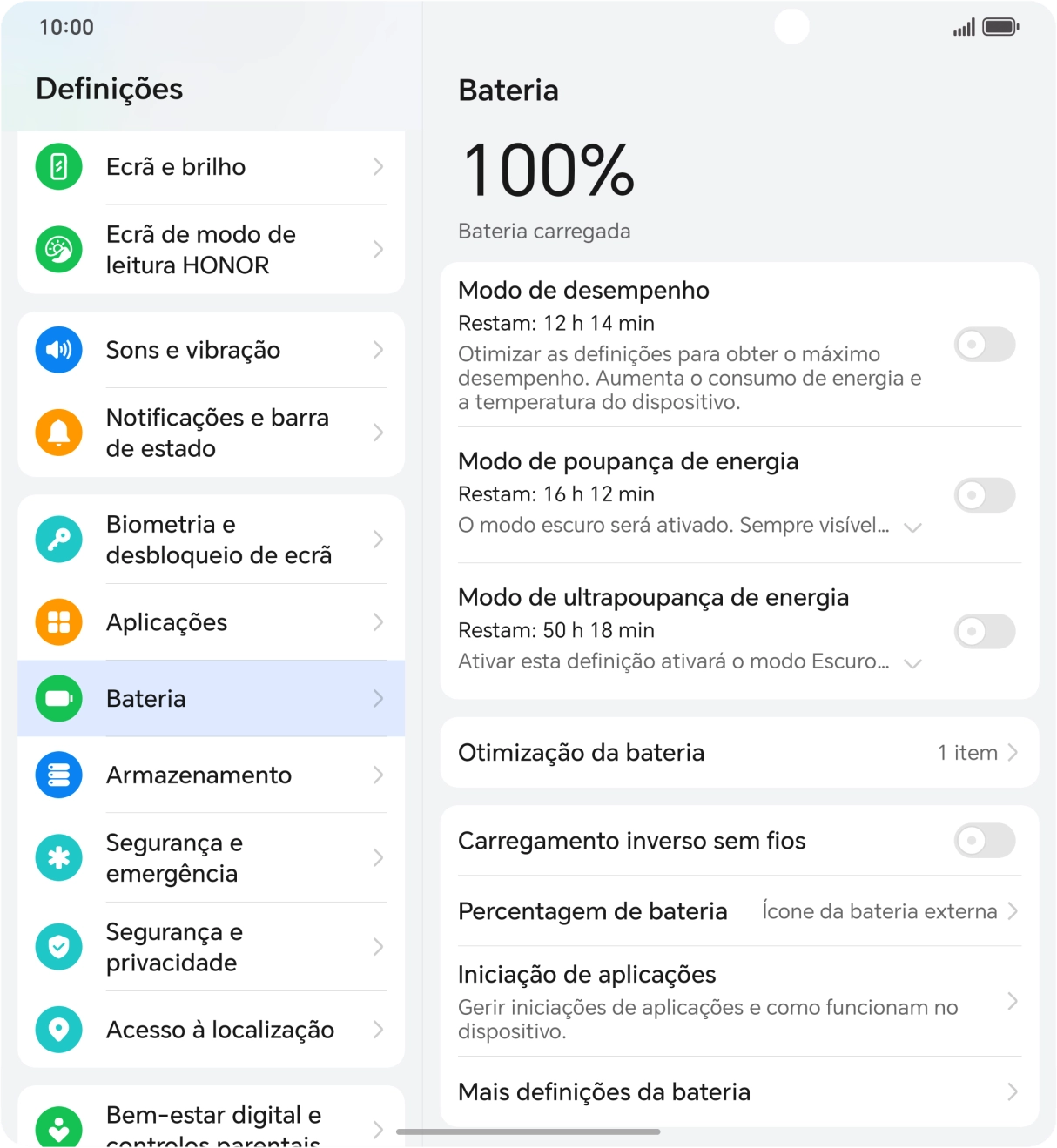Select the Biometria key icon
The height and width of the screenshot is (1148, 1057).
(x=57, y=539)
